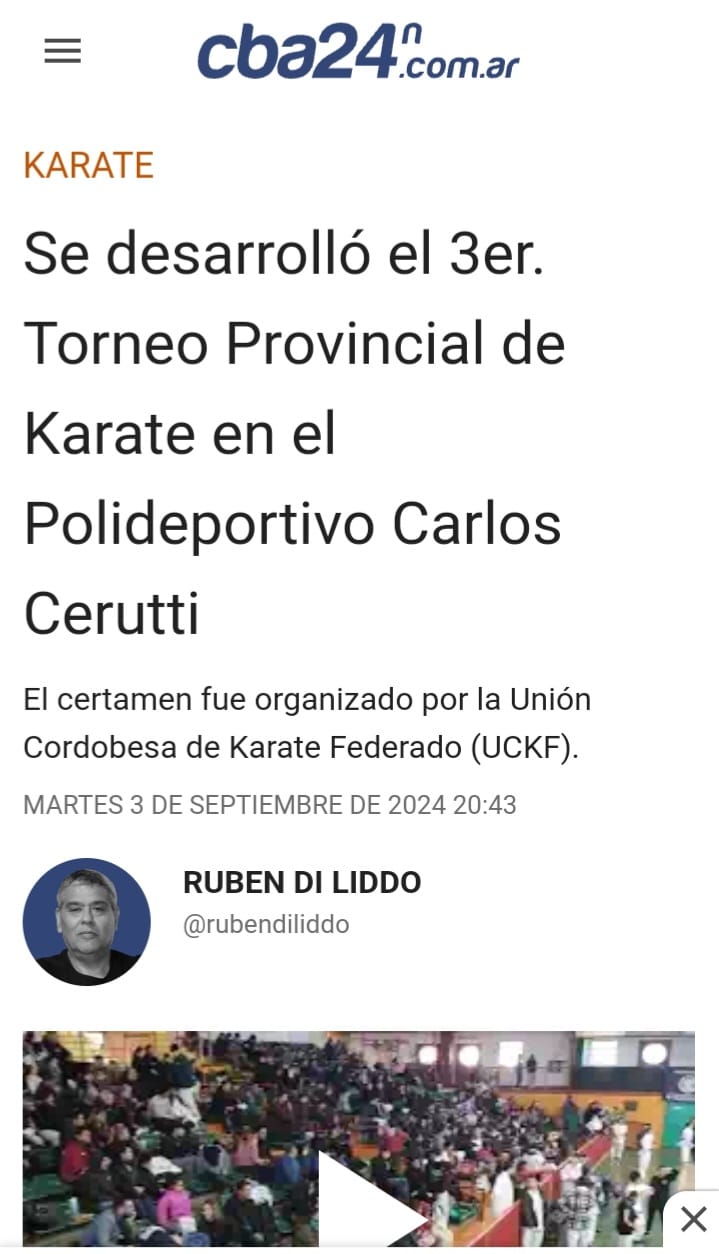Go to the cba24n.com.ar homepage
The height and width of the screenshot is (1254, 719).
pyautogui.click(x=358, y=52)
